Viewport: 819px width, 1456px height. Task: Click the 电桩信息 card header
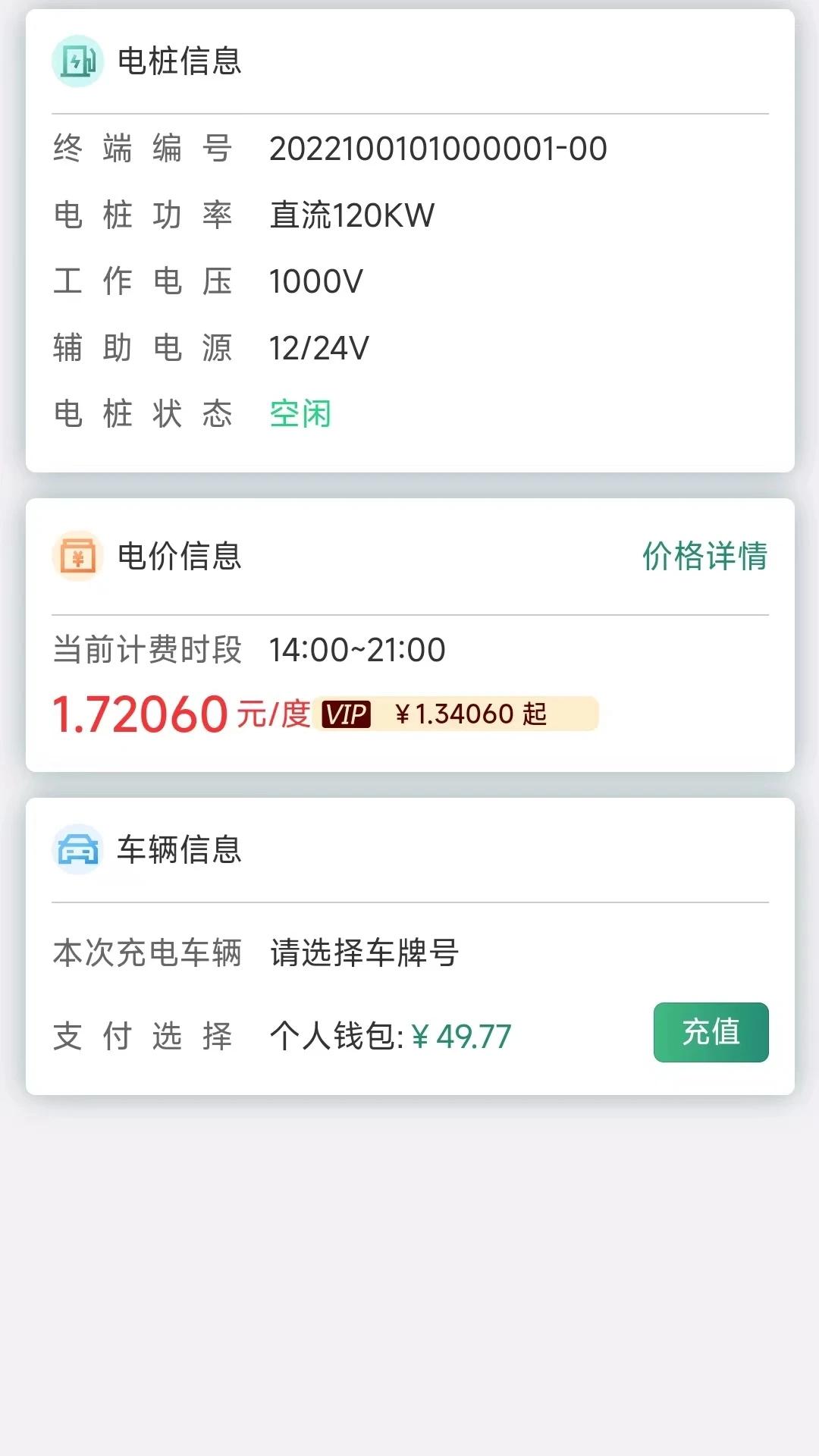pyautogui.click(x=179, y=63)
